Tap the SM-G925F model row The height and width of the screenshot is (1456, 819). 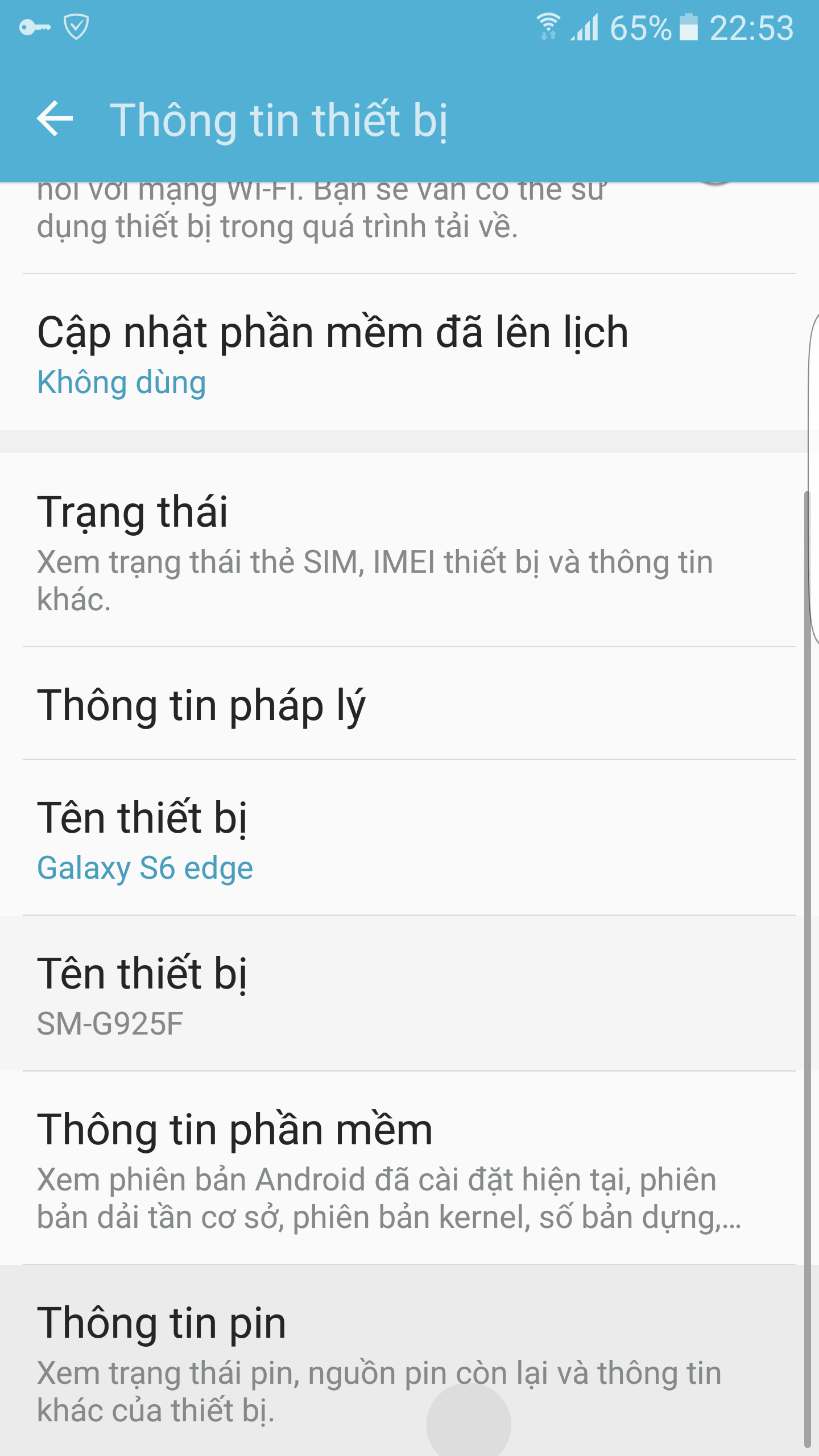[x=409, y=994]
